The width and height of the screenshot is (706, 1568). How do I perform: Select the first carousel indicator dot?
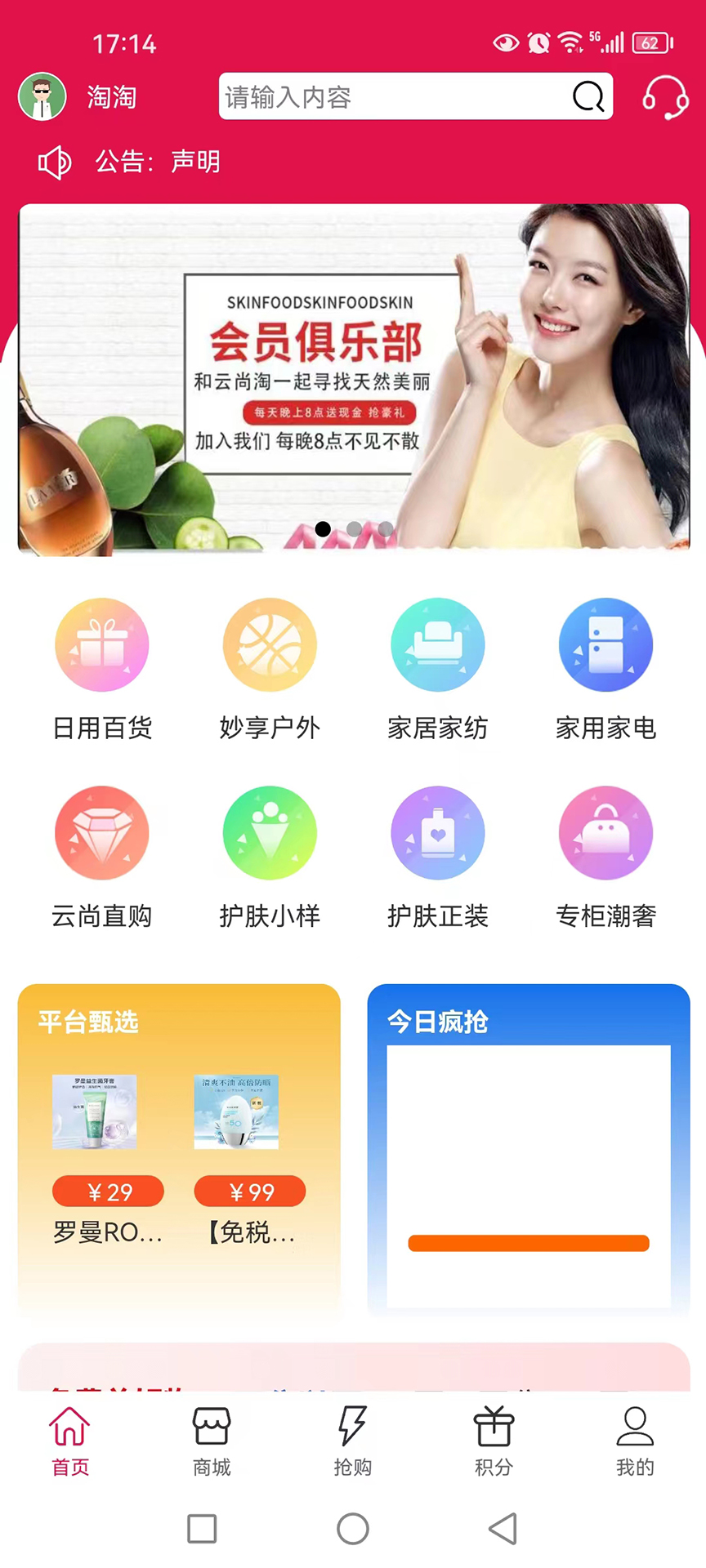click(322, 529)
